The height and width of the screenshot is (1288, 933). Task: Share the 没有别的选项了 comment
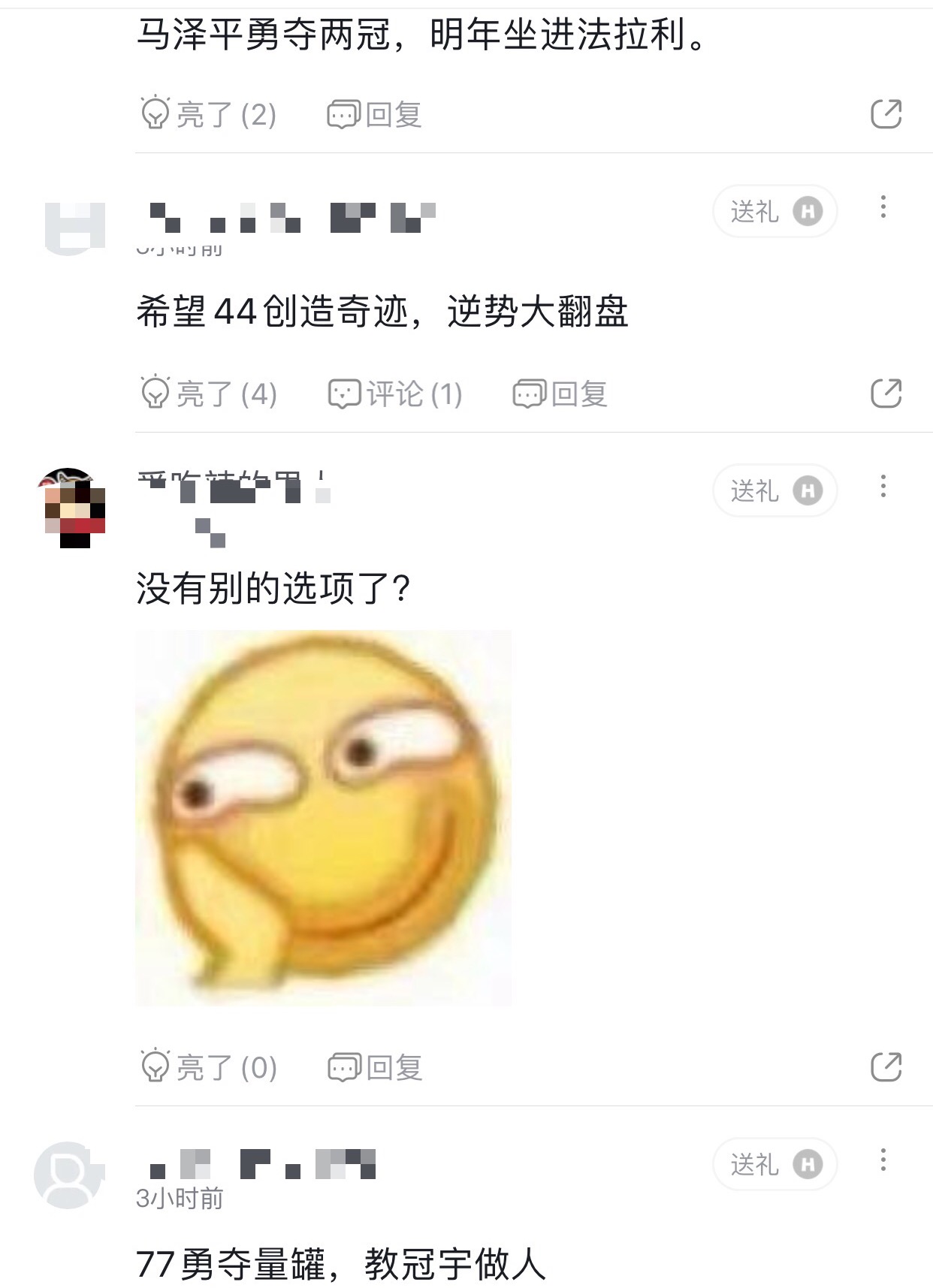[x=886, y=1066]
